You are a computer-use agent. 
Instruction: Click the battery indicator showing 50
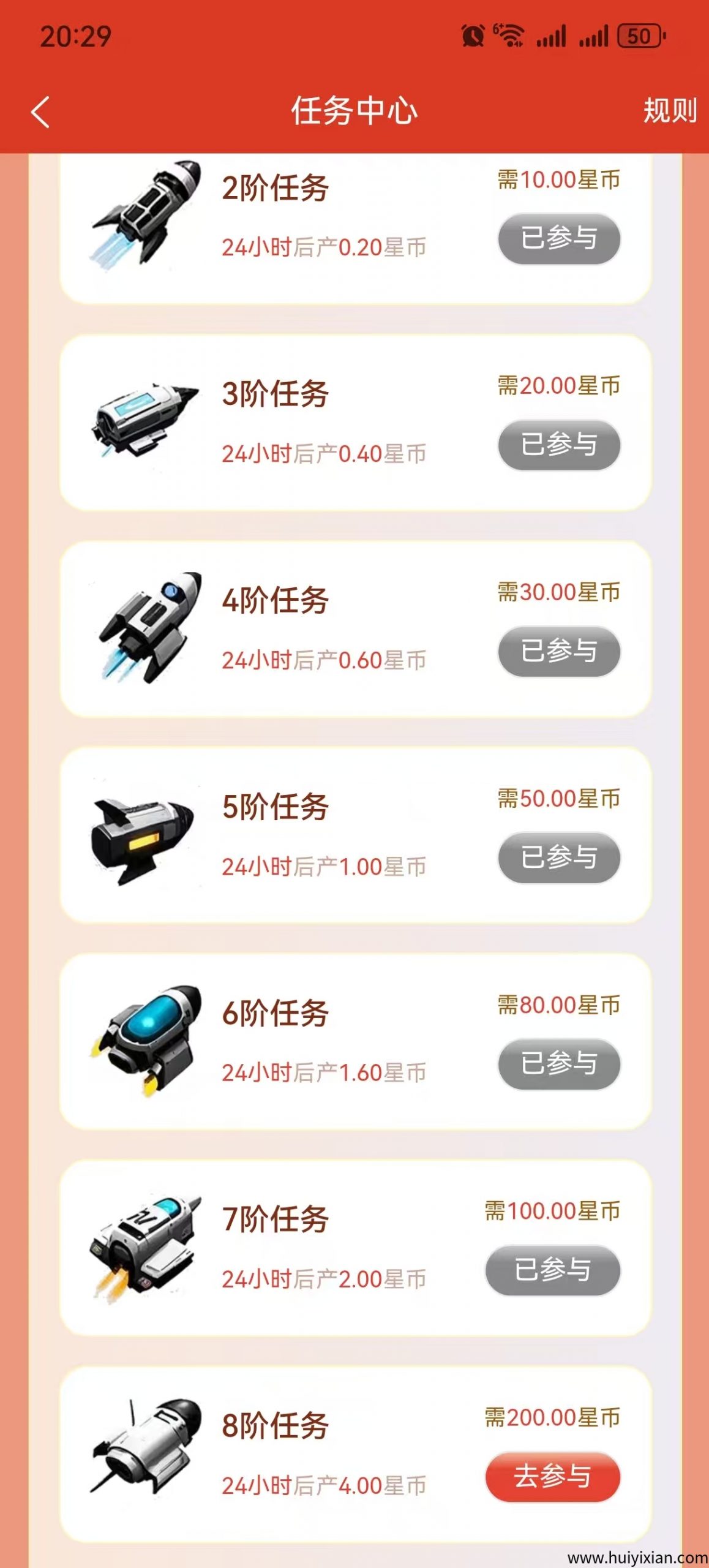[x=637, y=37]
